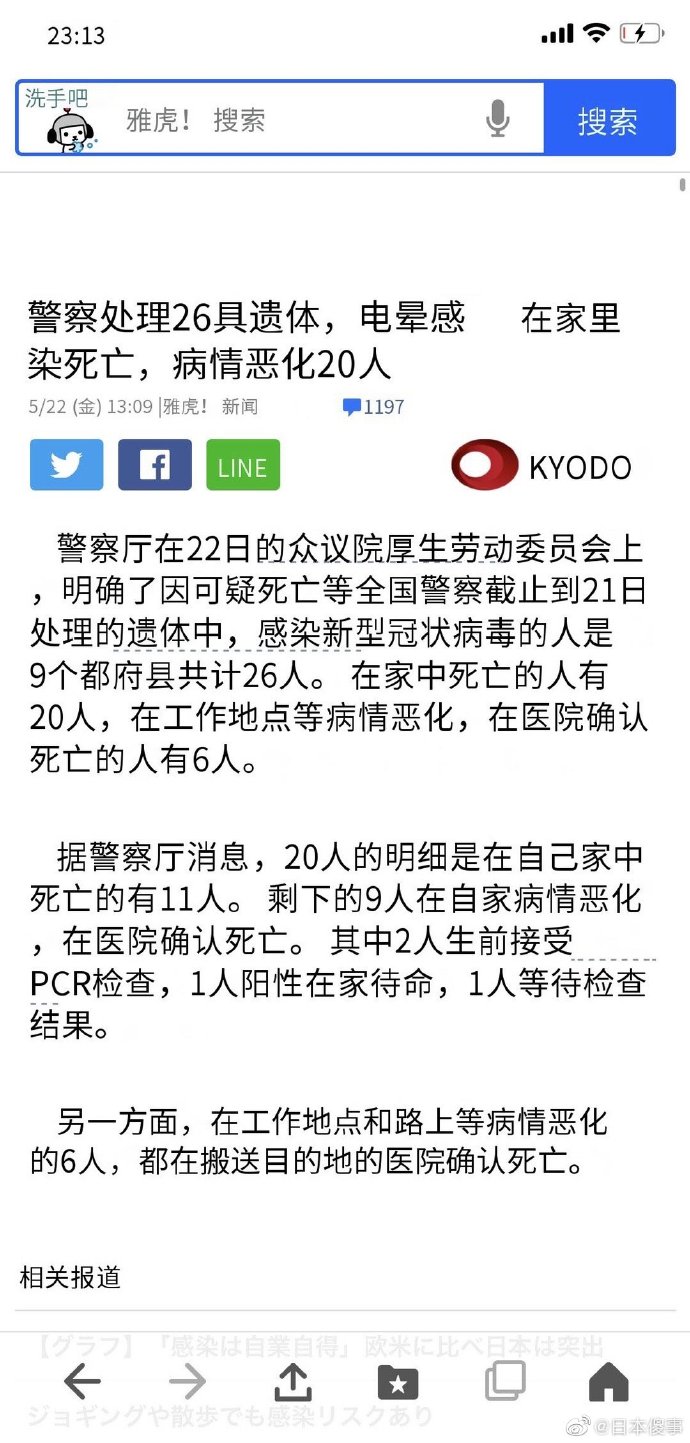The height and width of the screenshot is (1443, 690).
Task: Share the article via LINE
Action: (x=243, y=466)
